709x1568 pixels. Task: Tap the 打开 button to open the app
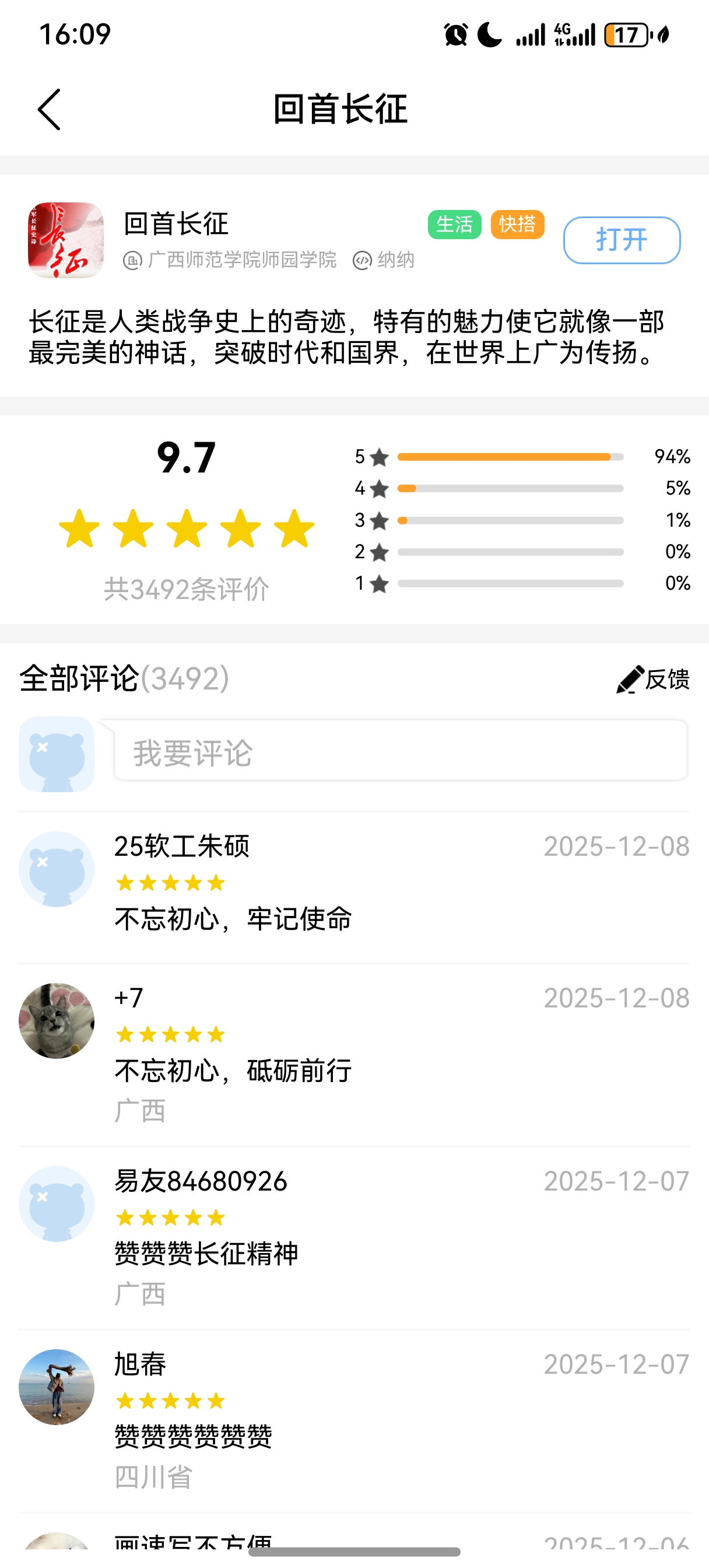622,240
